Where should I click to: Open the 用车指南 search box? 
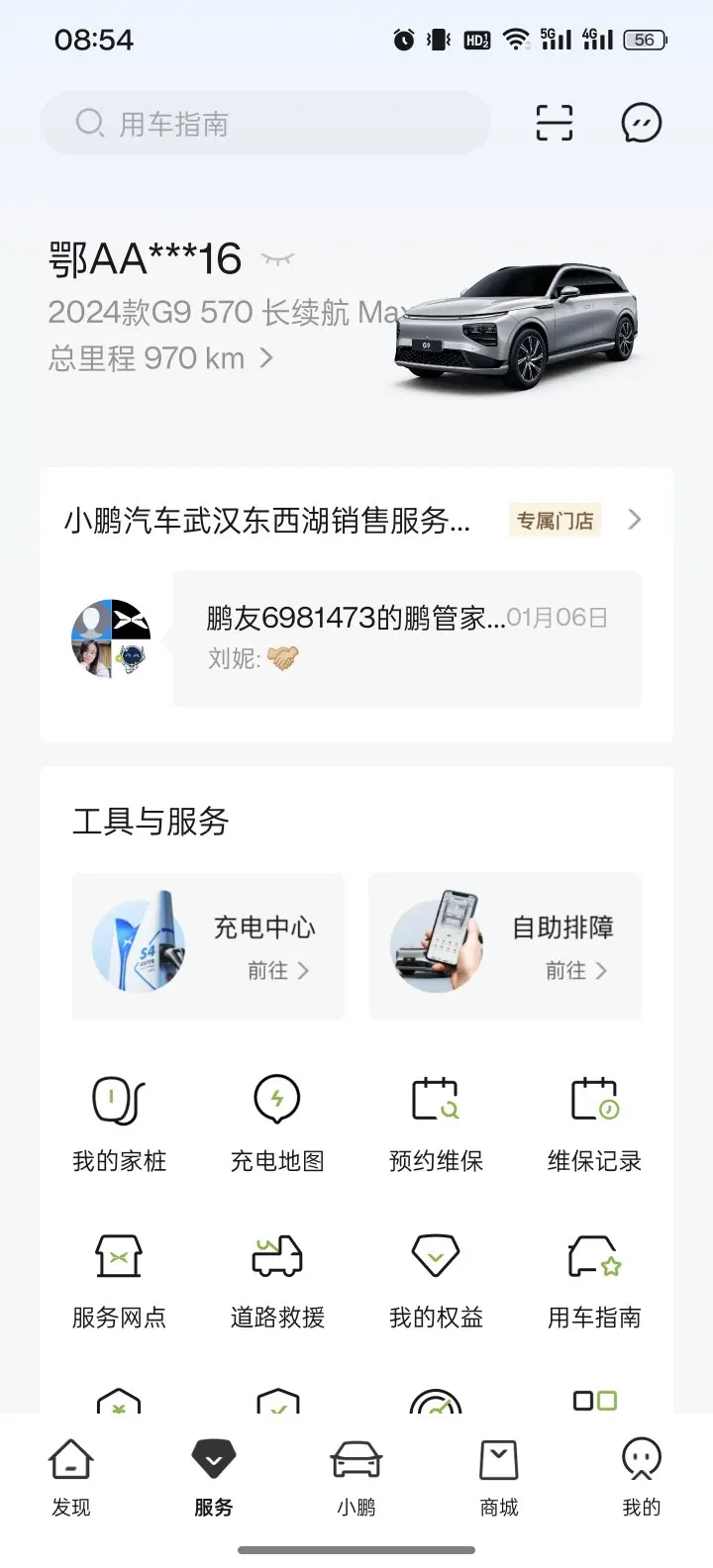coord(265,124)
